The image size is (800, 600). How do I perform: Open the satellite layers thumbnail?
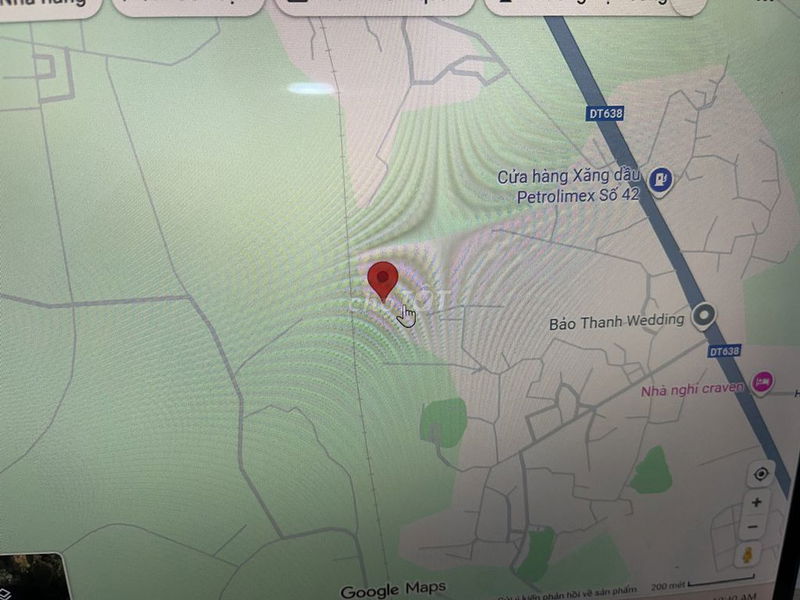coord(33,578)
